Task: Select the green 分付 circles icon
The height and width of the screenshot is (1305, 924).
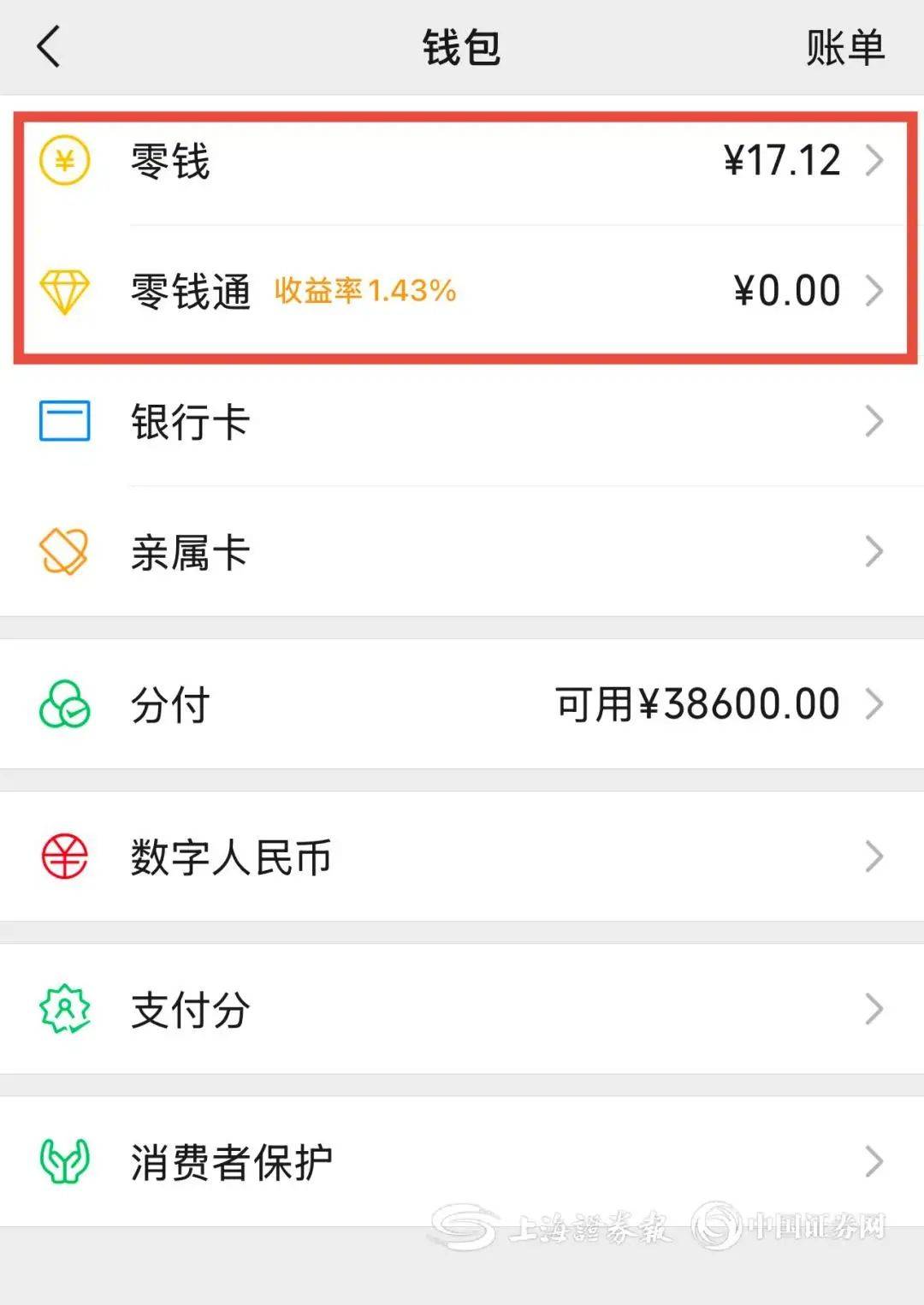Action: pyautogui.click(x=64, y=703)
